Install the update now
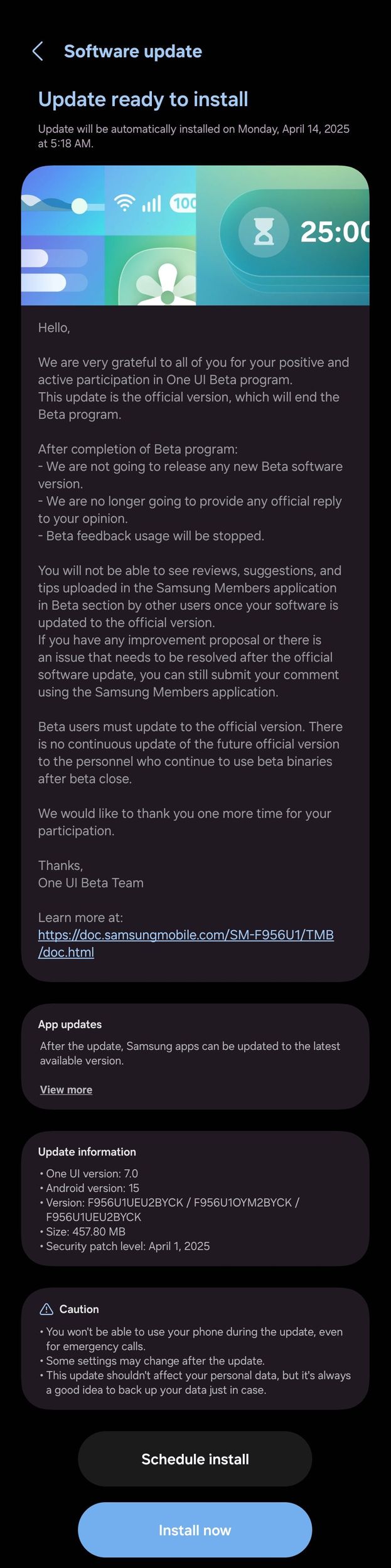This screenshot has height=1568, width=391. (195, 1530)
